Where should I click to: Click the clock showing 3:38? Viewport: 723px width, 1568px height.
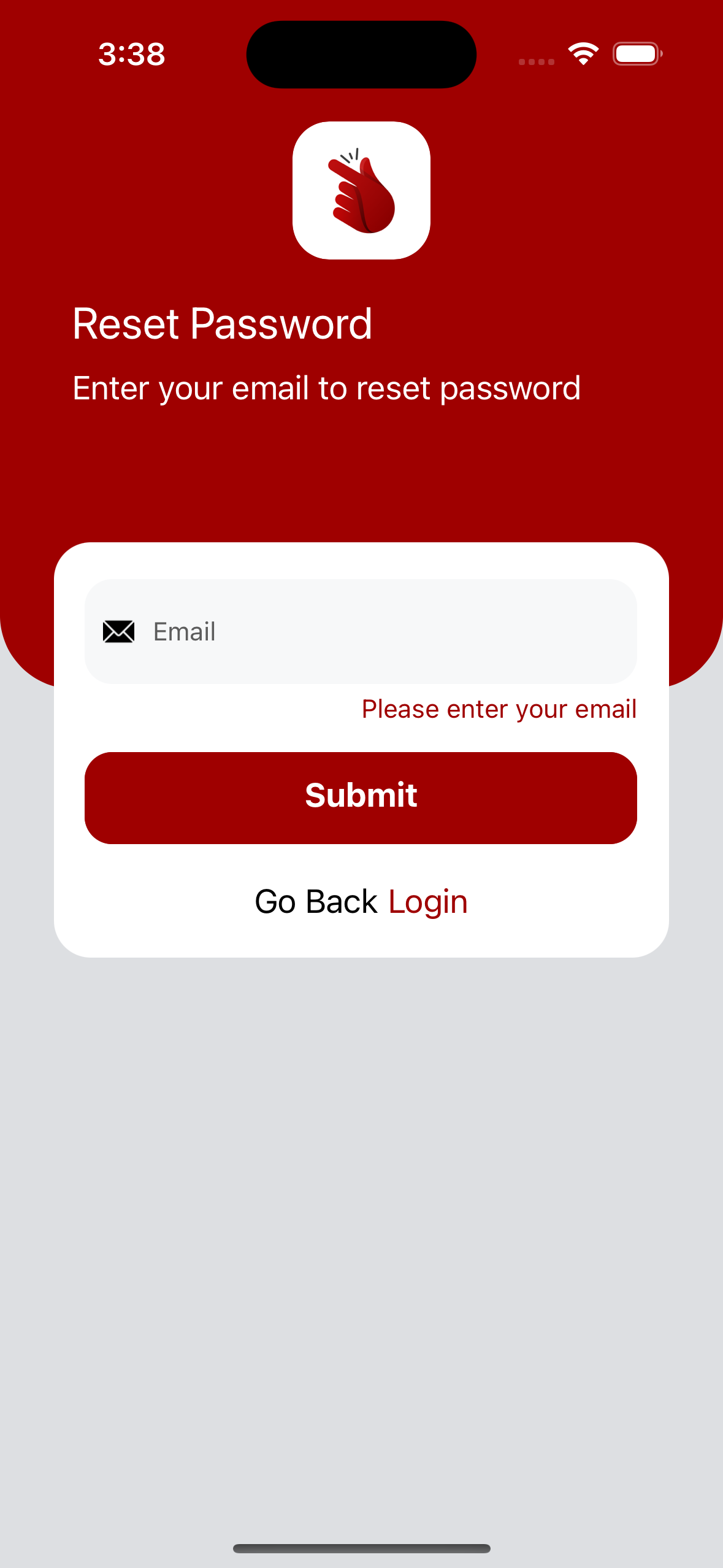pos(132,54)
